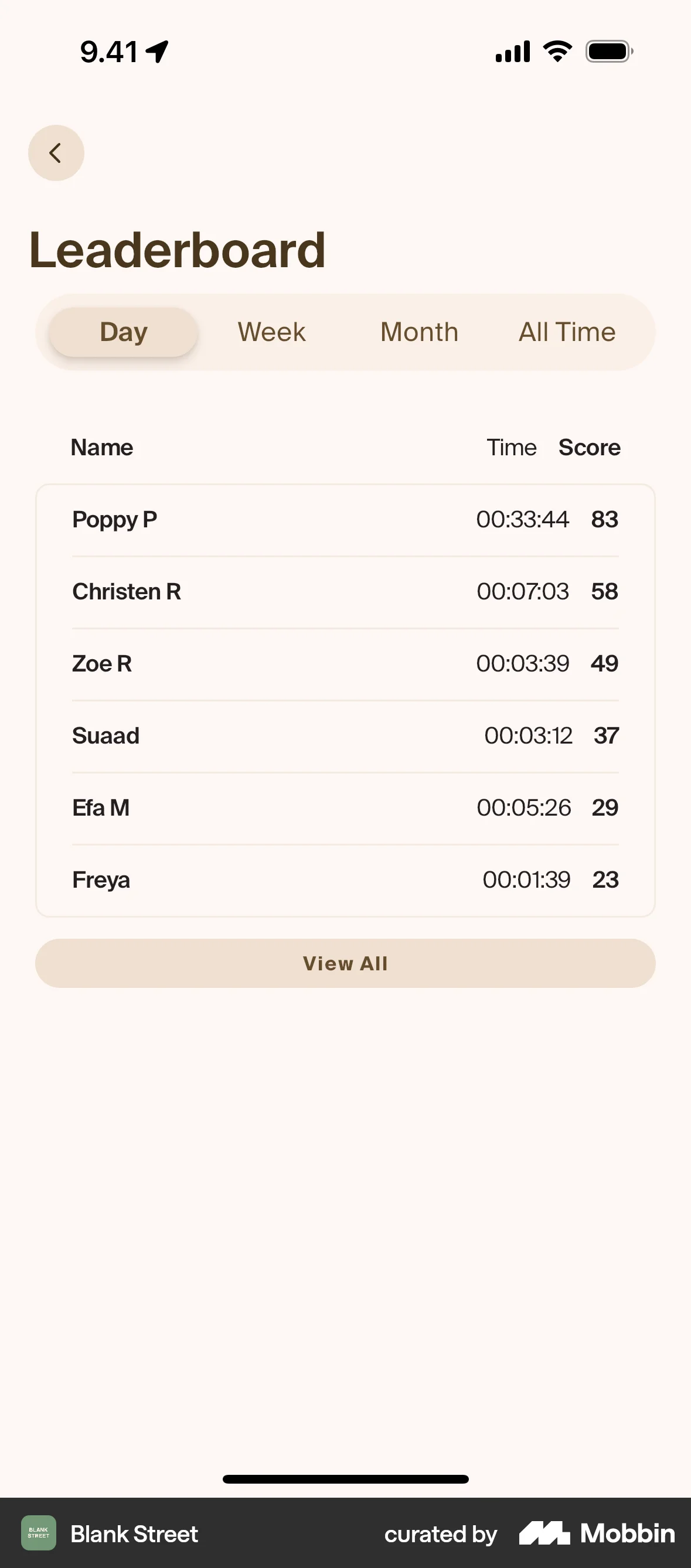This screenshot has width=691, height=1568.
Task: Tap the back chevron arrow
Action: 56,153
